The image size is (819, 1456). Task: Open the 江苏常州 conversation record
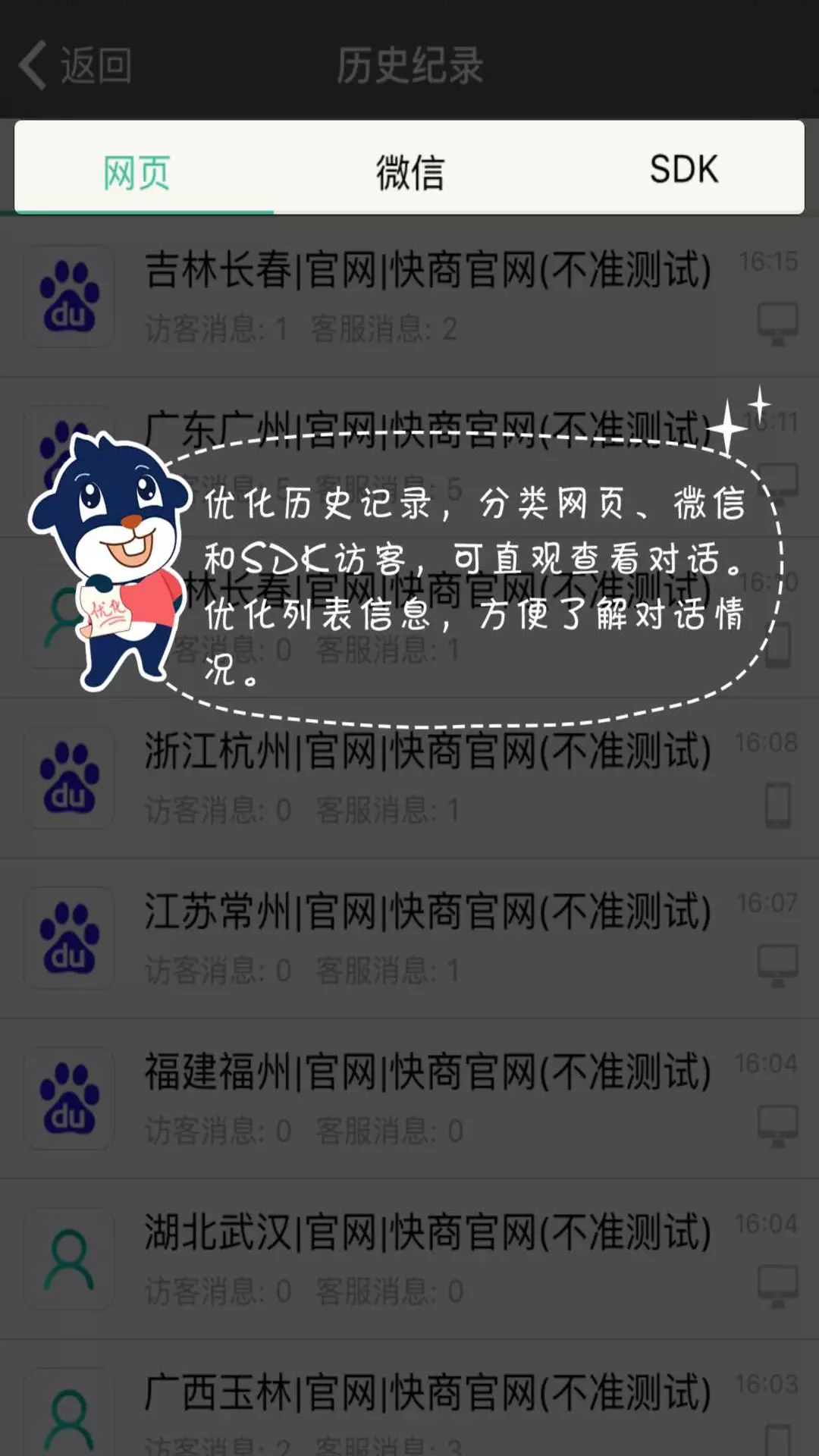pyautogui.click(x=409, y=938)
